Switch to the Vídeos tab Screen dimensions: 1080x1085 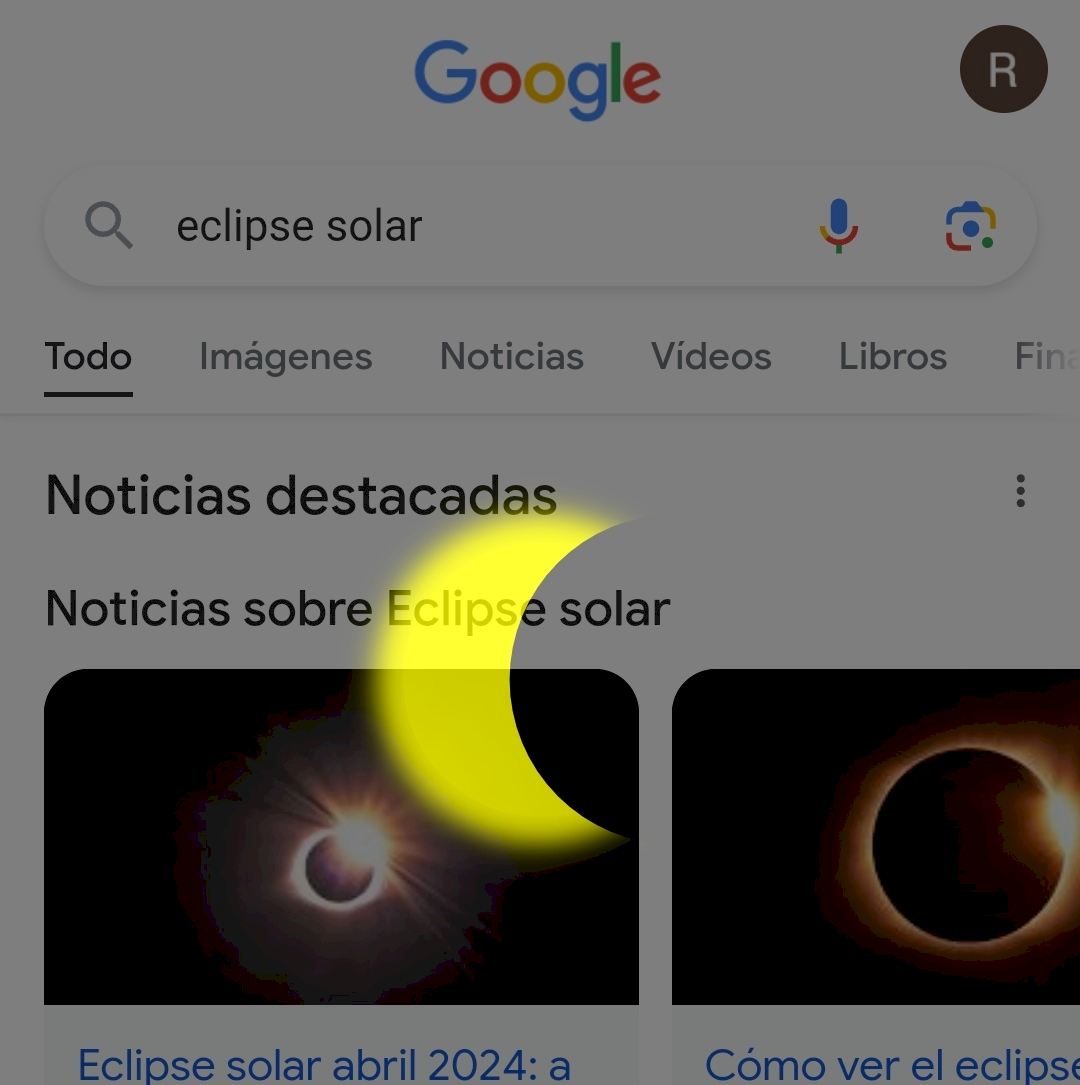[711, 357]
